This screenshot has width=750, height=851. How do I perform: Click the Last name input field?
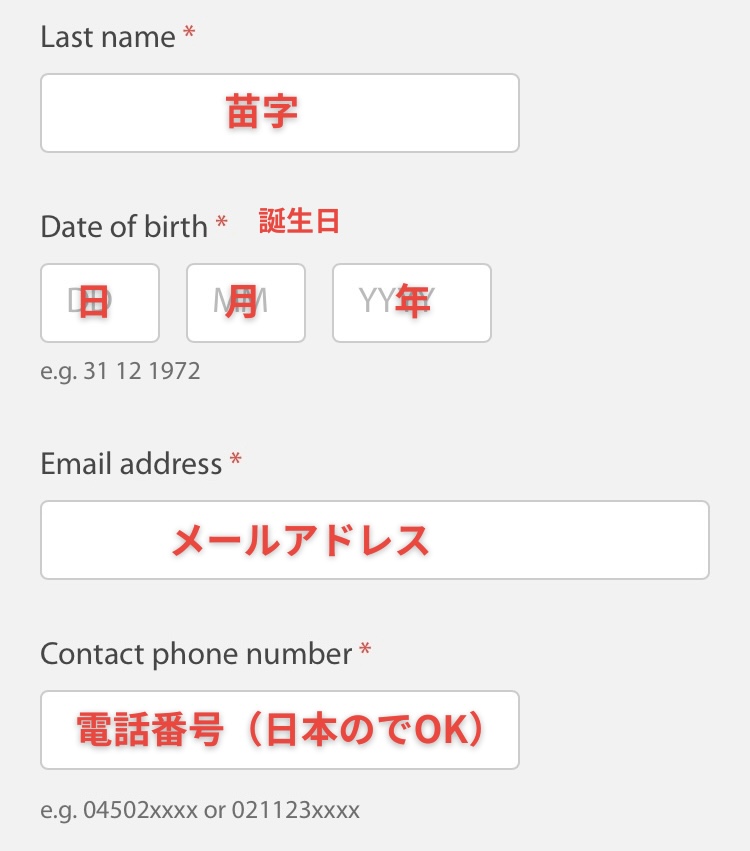tap(280, 113)
